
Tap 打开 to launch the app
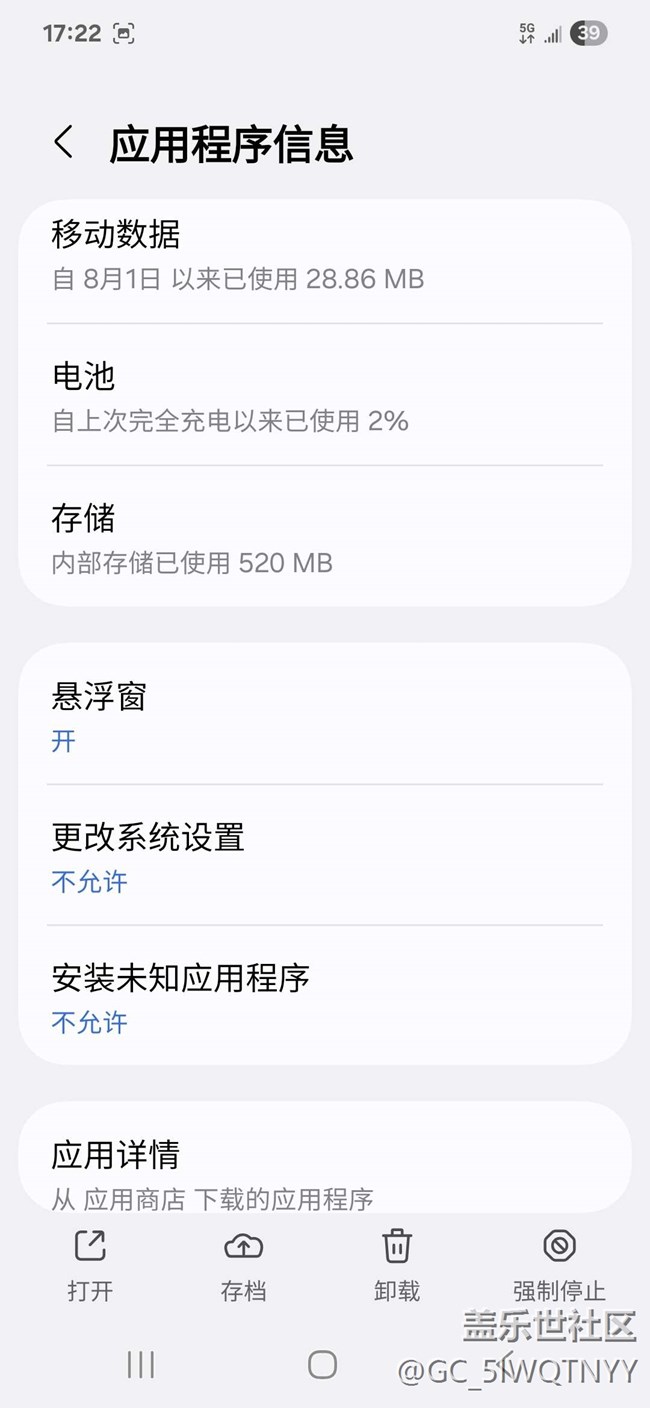tap(90, 1265)
